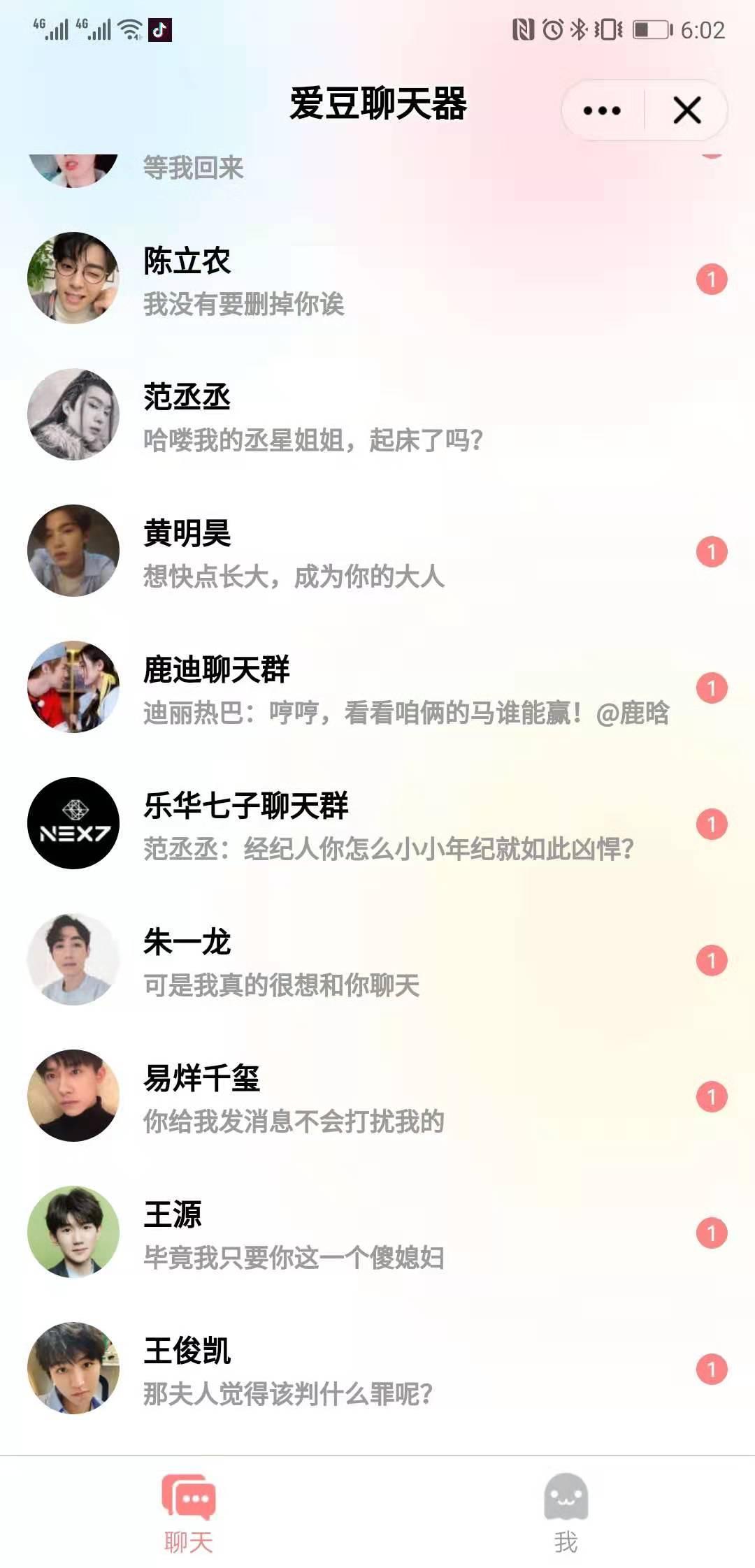Close the 爱豆聊天器 mini program
This screenshot has height=1568, width=755.
[686, 110]
